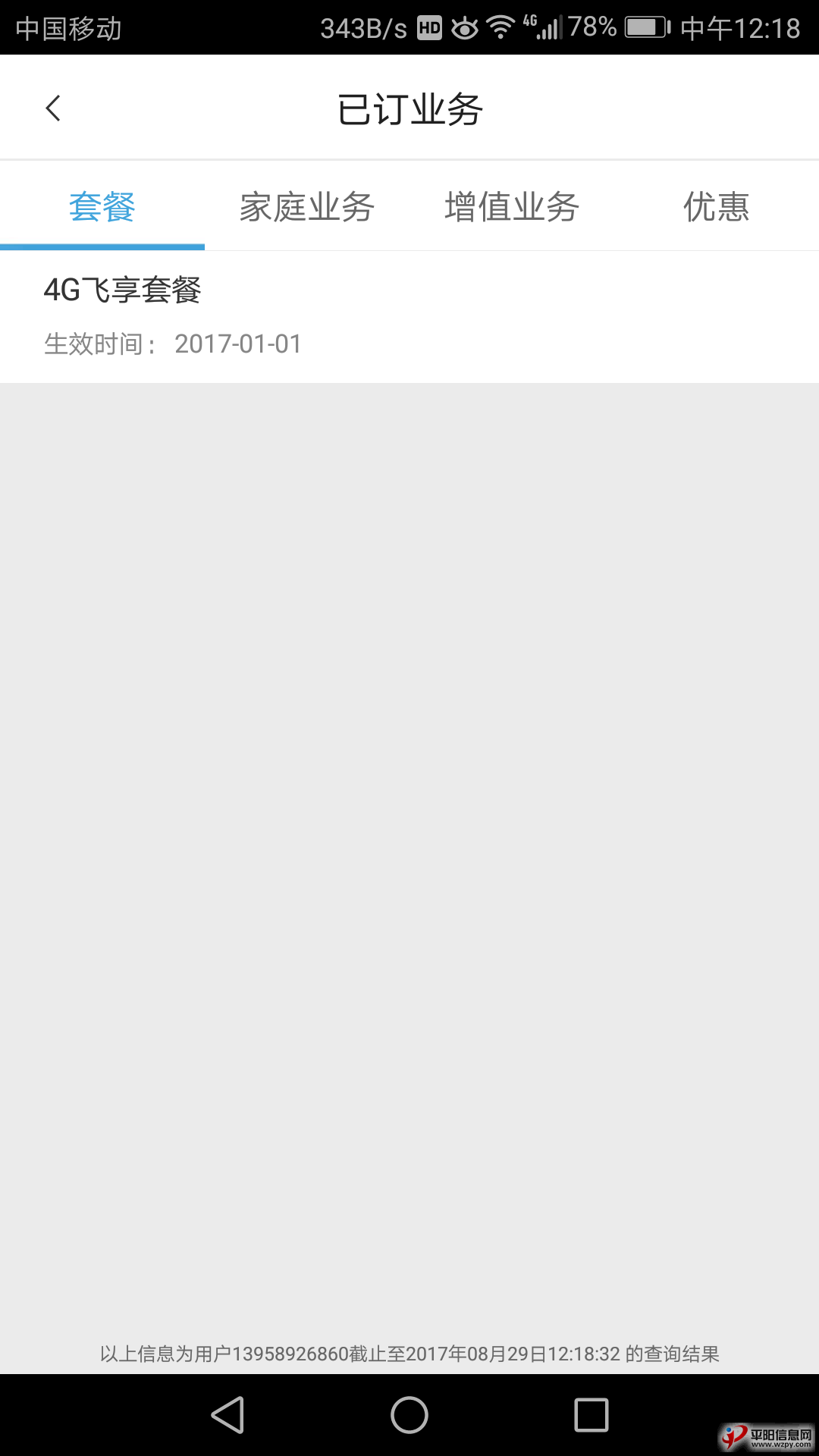Select the 套餐 tab
This screenshot has height=1456, width=819.
[102, 207]
